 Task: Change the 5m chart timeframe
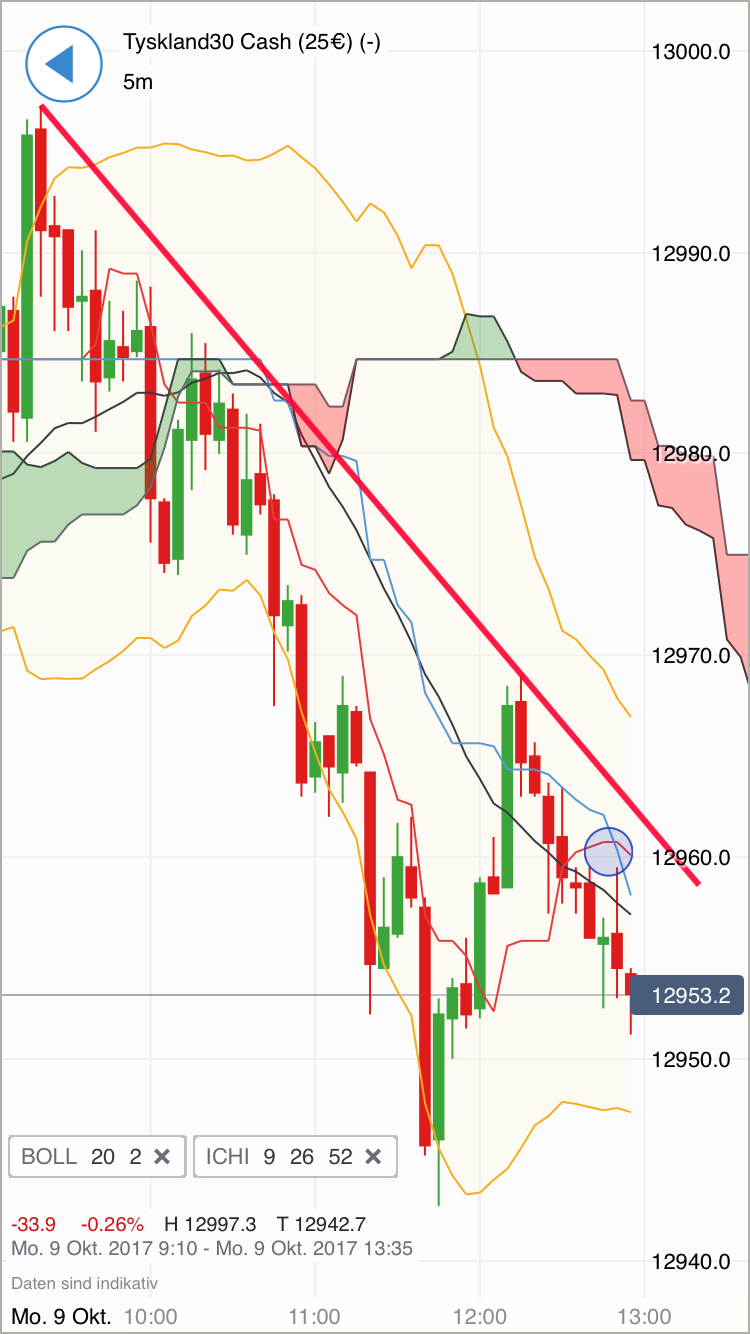click(138, 82)
